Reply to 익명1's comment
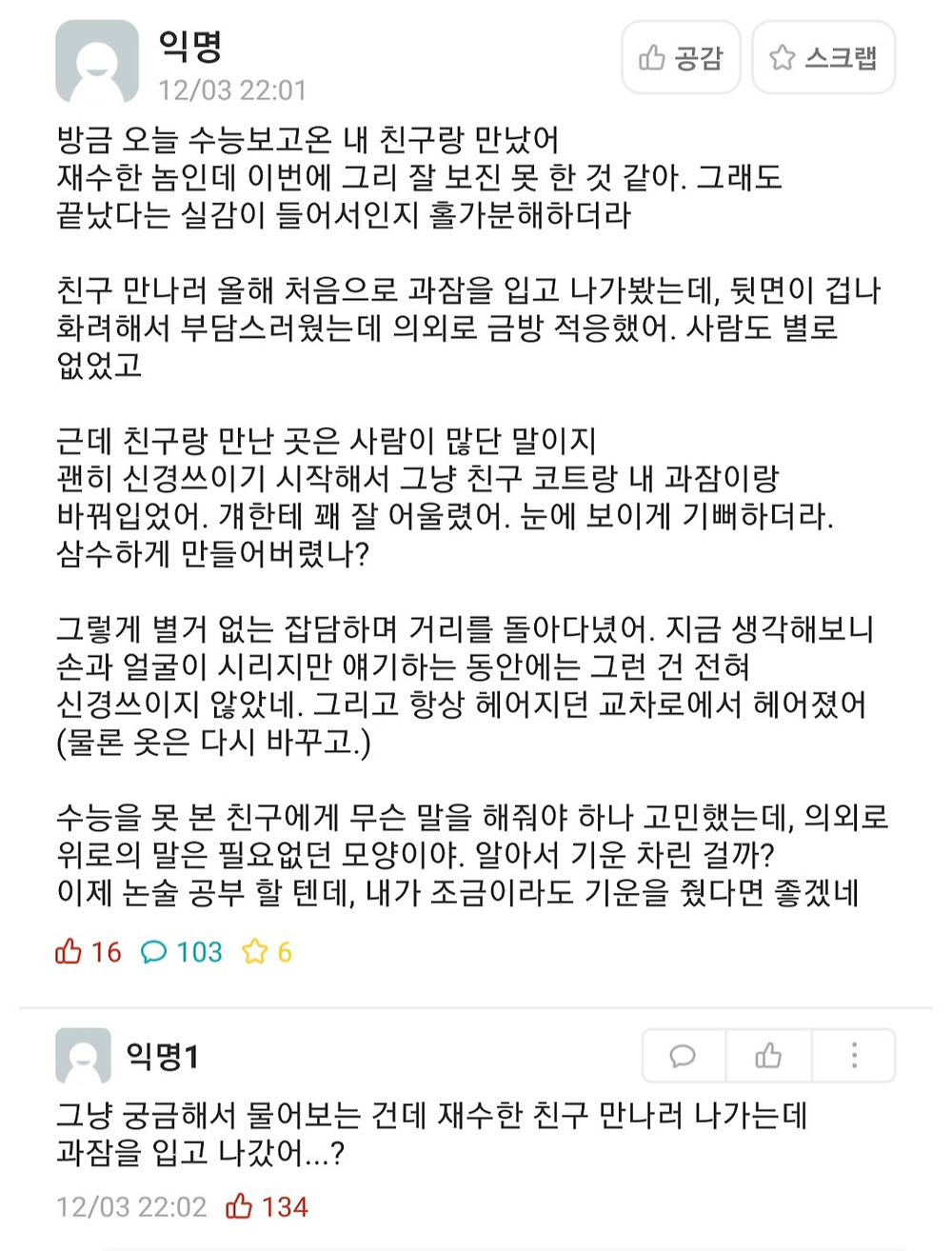Screen dimensions: 952x1251 pyautogui.click(x=684, y=1056)
